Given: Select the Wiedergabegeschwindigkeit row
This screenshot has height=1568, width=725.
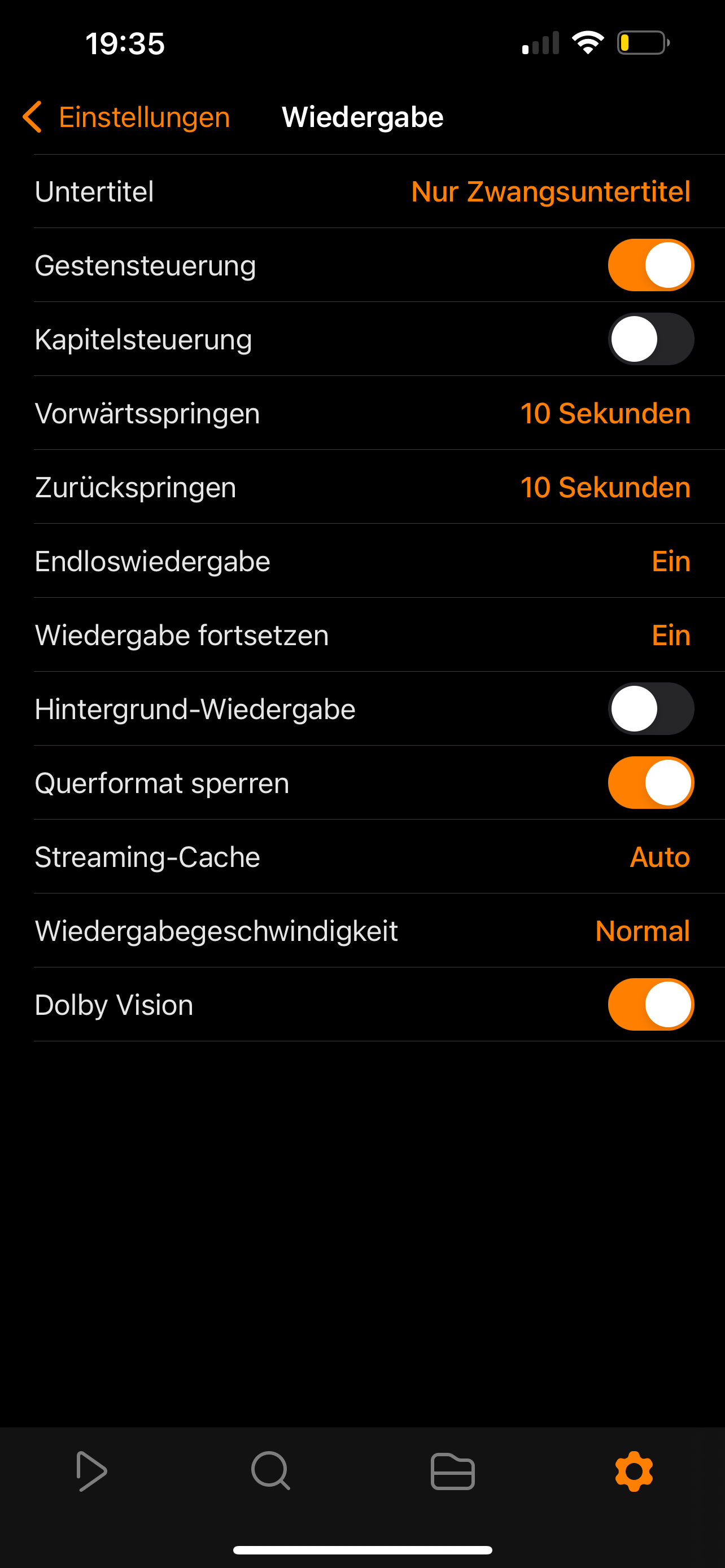Looking at the screenshot, I should [363, 931].
